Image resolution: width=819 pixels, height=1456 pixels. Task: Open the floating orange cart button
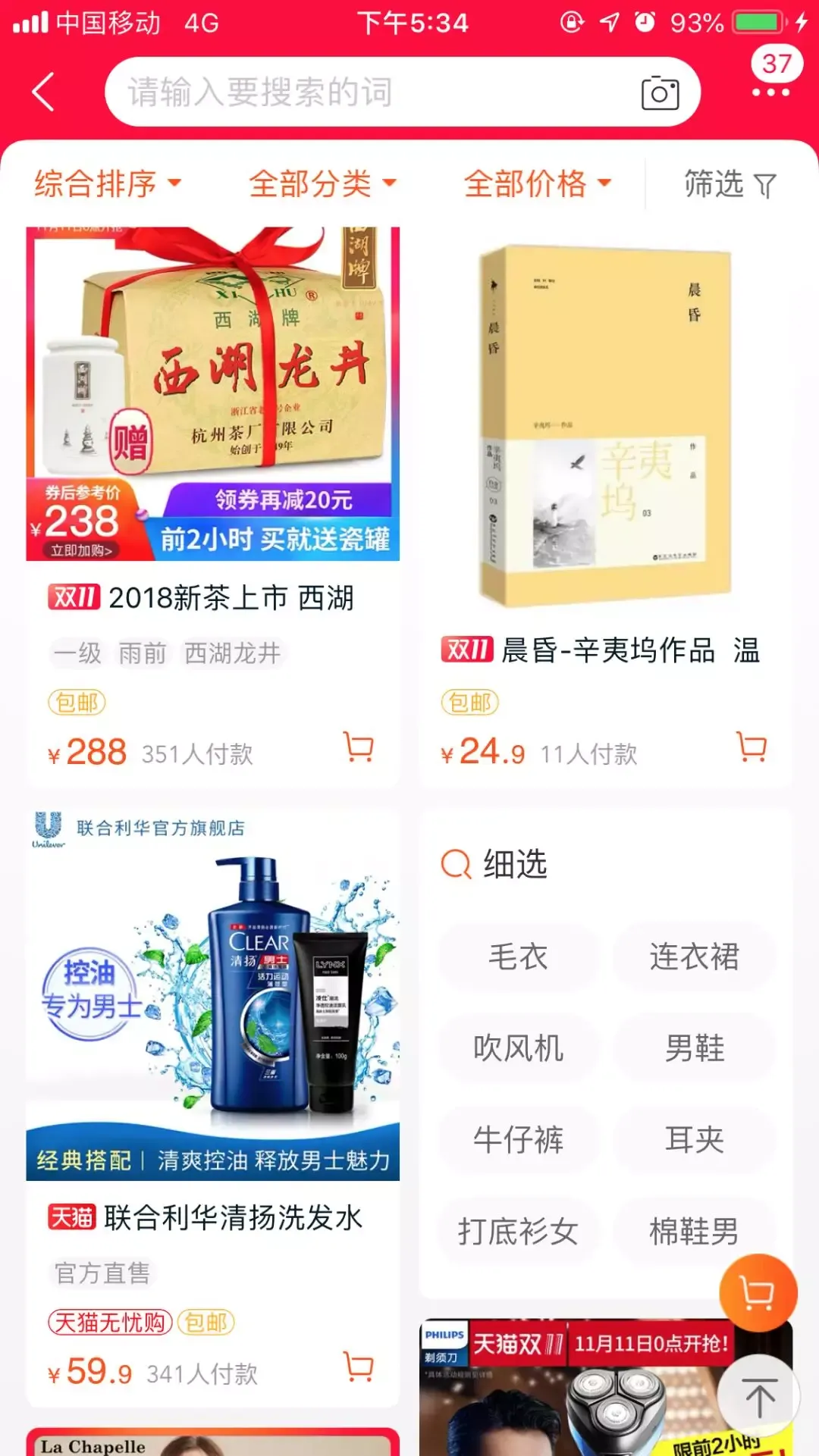758,1292
